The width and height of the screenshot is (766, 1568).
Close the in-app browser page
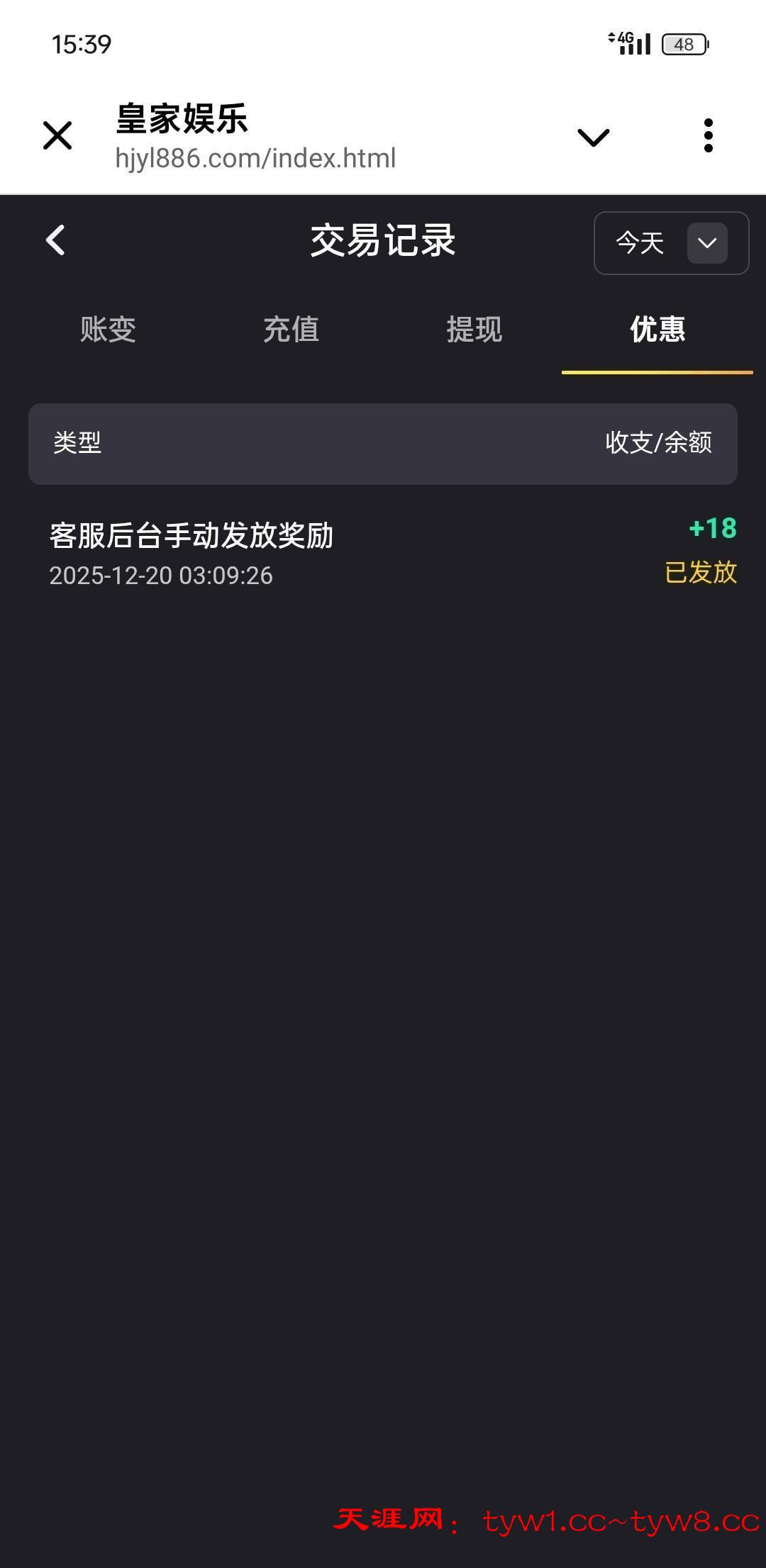click(57, 135)
